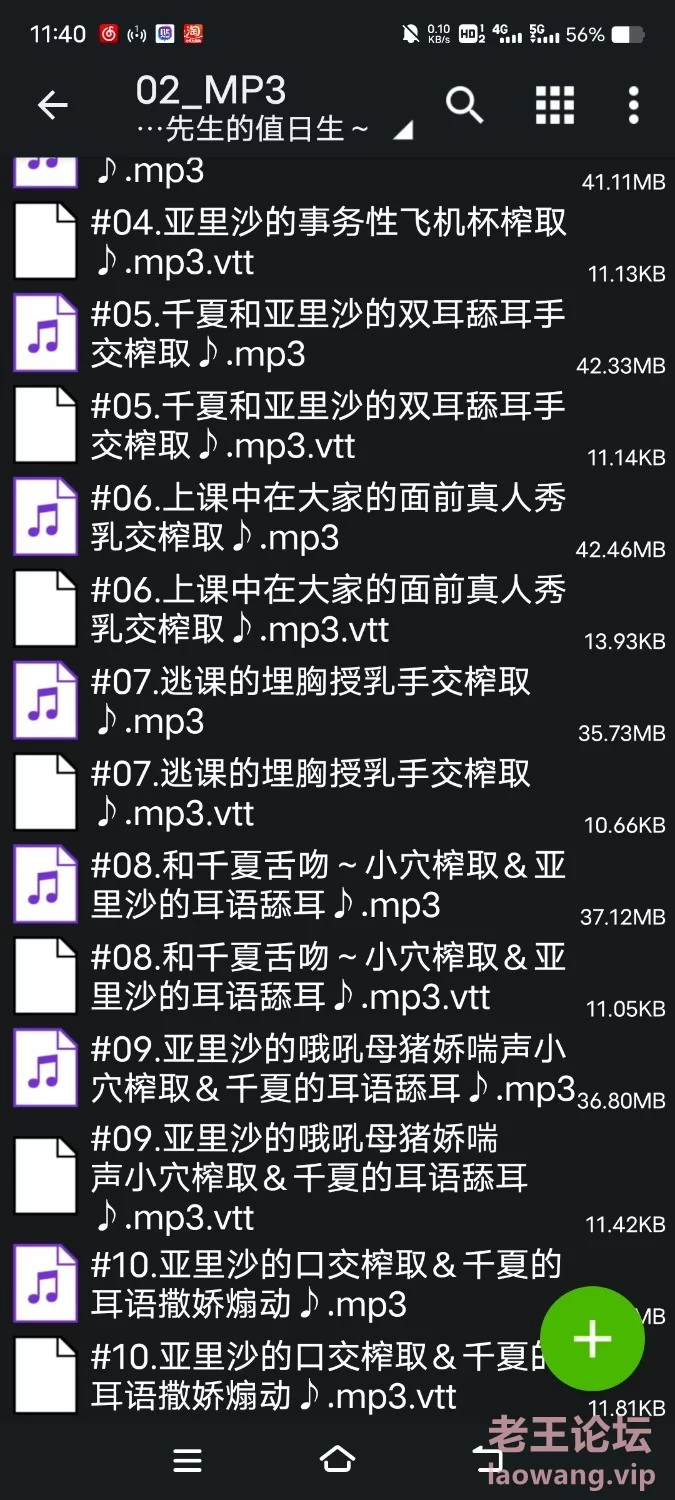The image size is (675, 1500).
Task: Open the #04 .mp3.vtt subtitle file
Action: pos(337,241)
